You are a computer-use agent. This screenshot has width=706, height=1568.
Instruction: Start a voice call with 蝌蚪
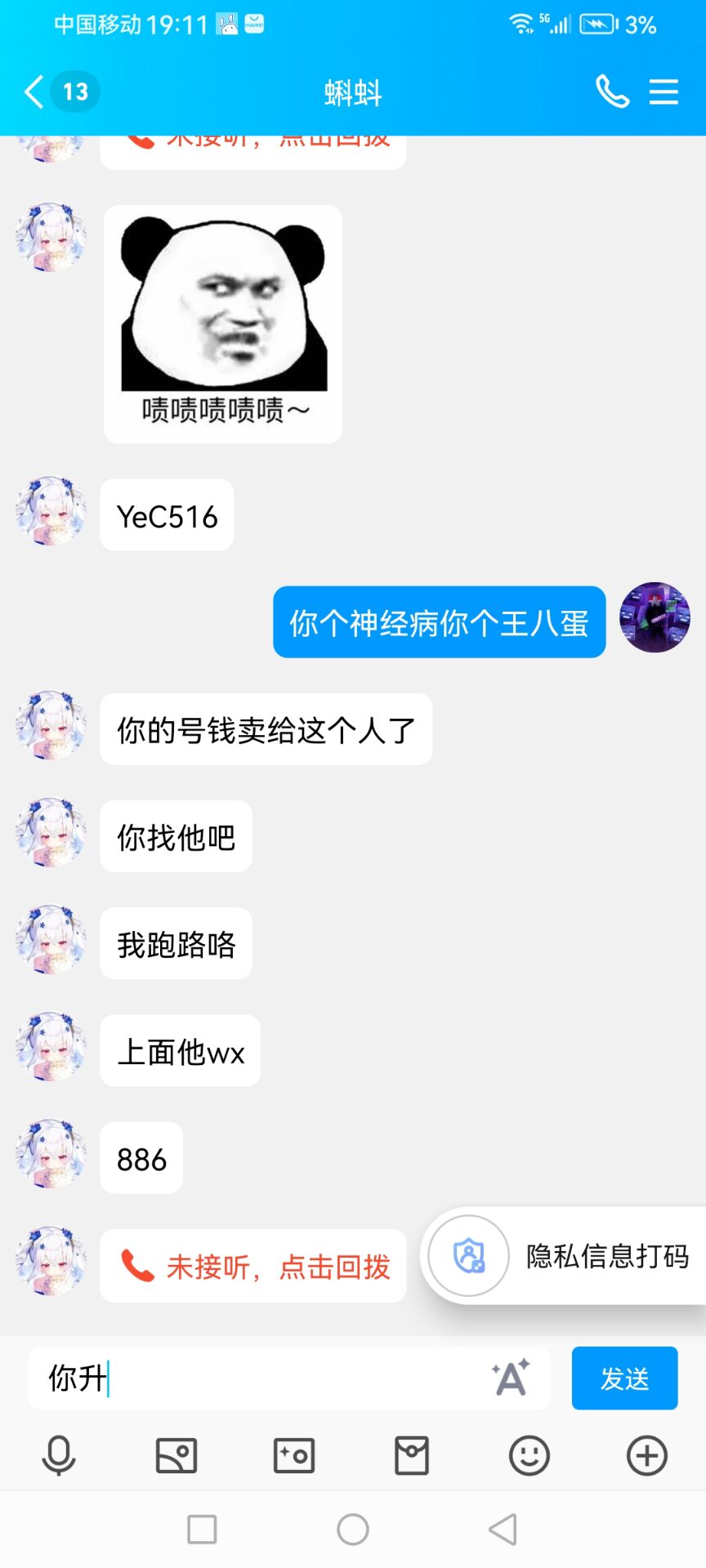click(x=612, y=91)
